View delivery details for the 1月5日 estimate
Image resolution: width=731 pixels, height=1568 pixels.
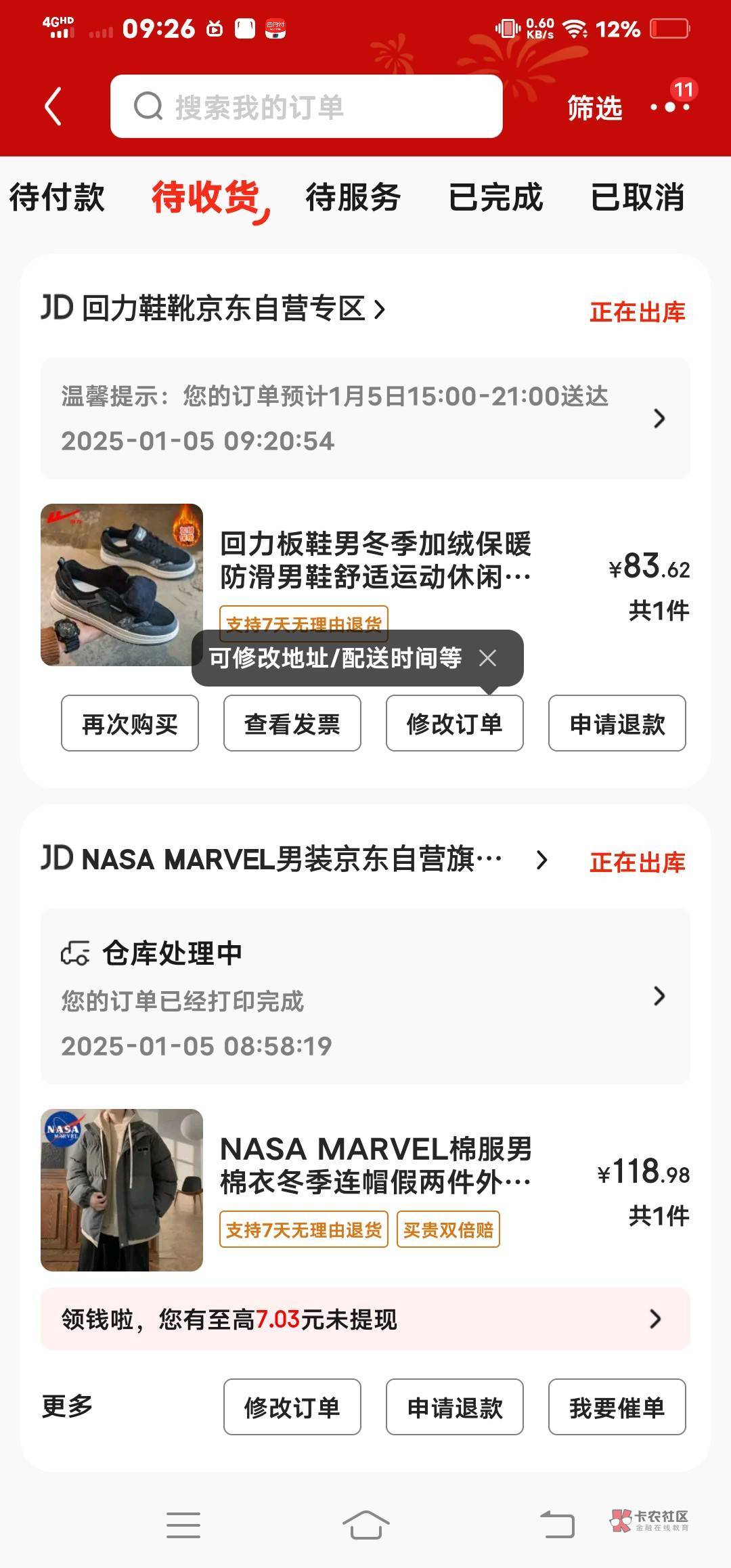point(365,418)
